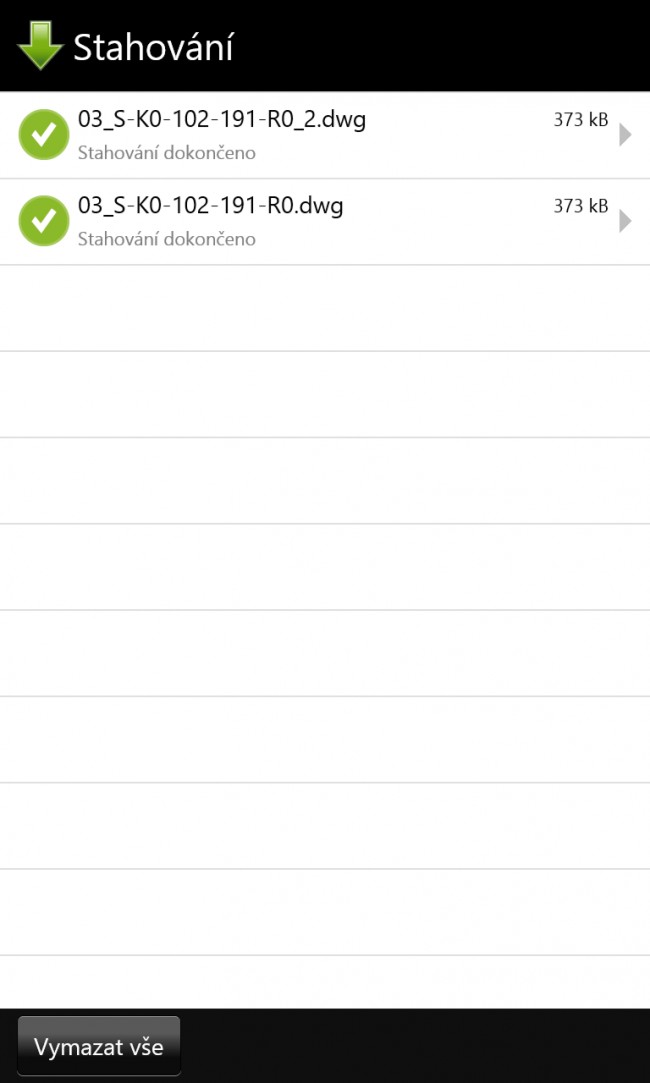The width and height of the screenshot is (650, 1083).
Task: Open the downloaded file 03_S-K0-102-191-R0.dwg
Action: tap(325, 222)
